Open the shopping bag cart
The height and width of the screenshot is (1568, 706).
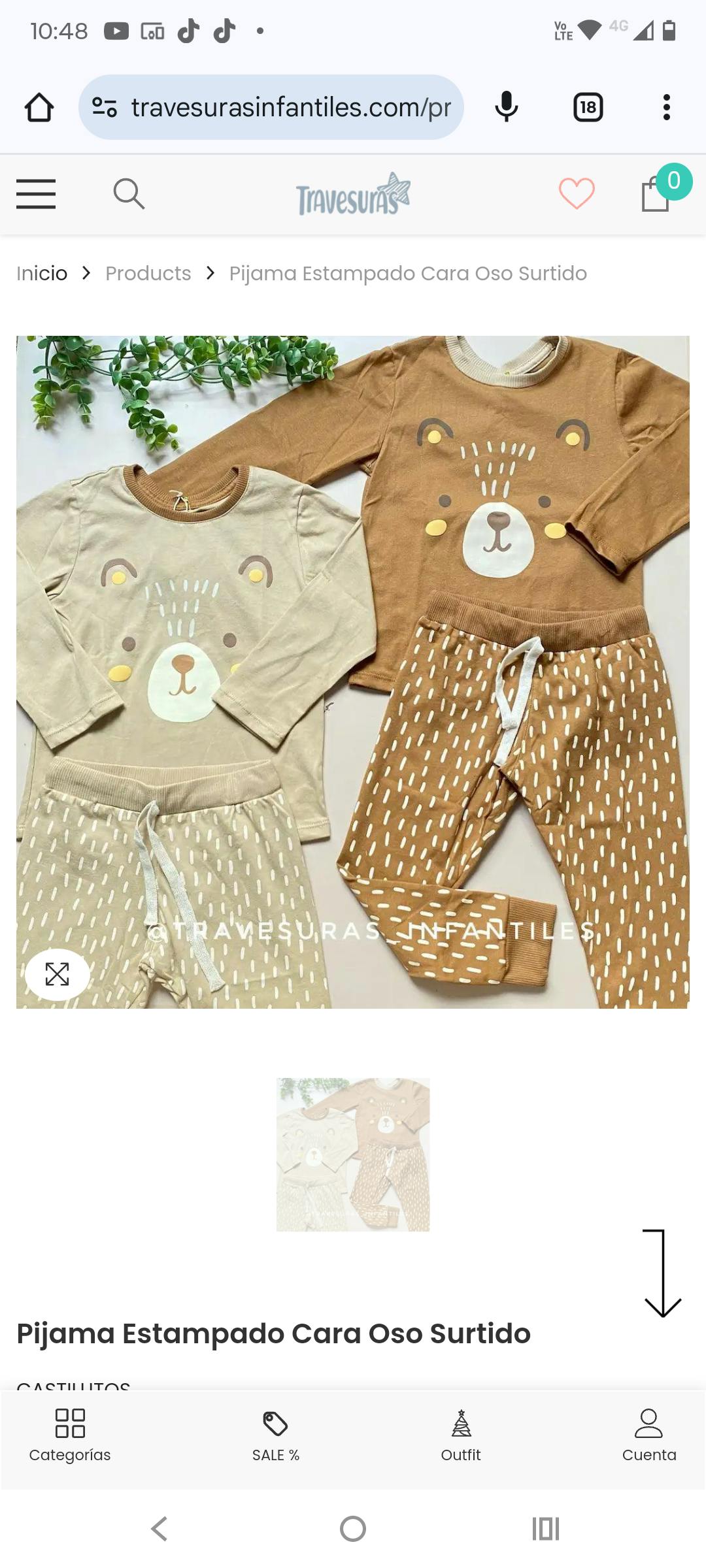click(656, 195)
